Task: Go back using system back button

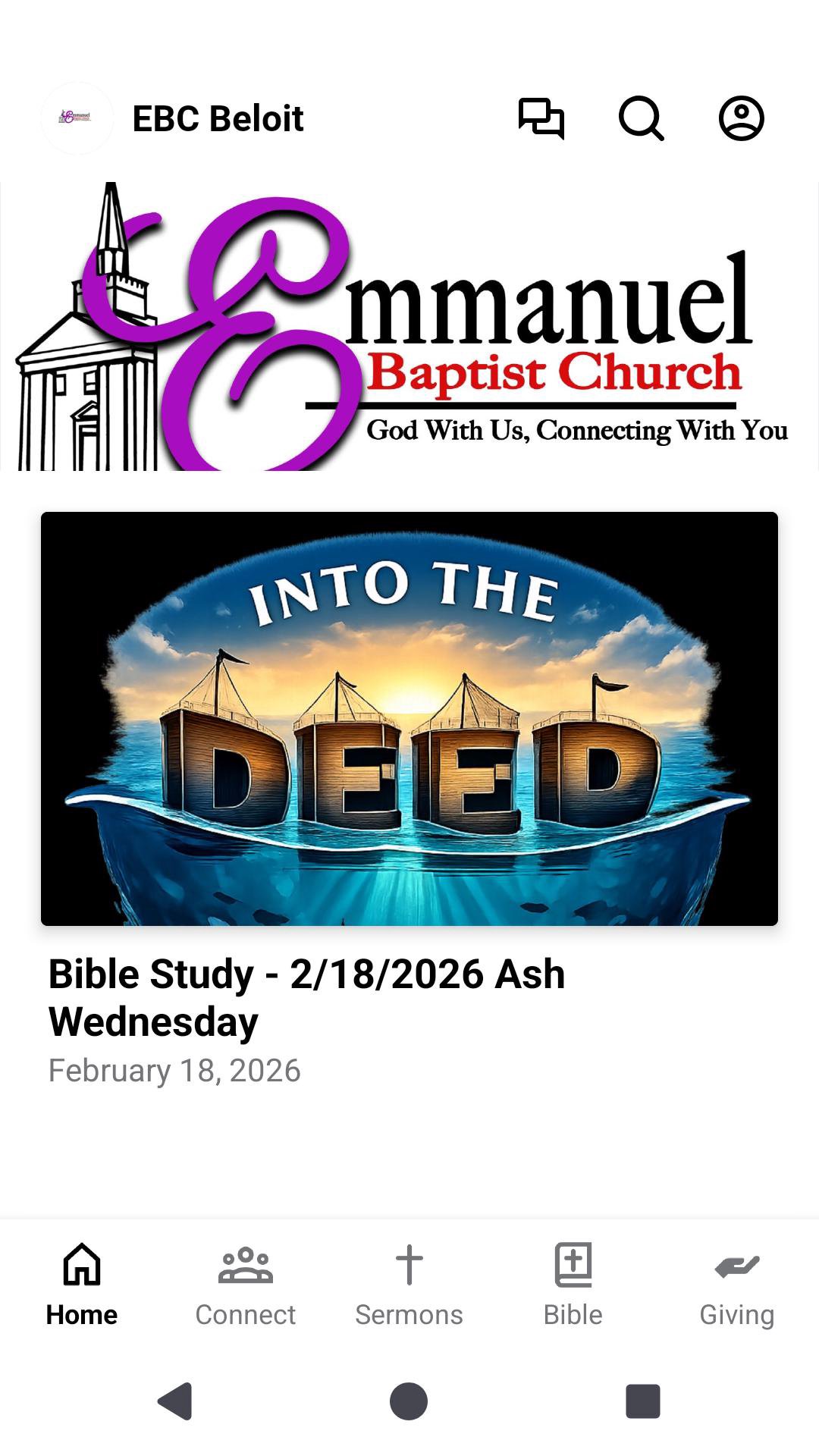Action: 175,1401
